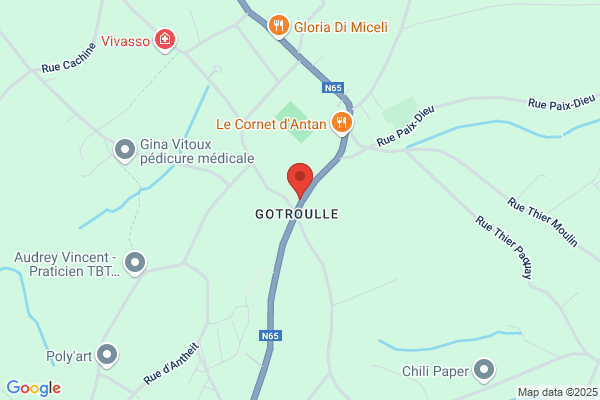Open Gina Vitoux pédicure médicale marker

click(x=125, y=150)
